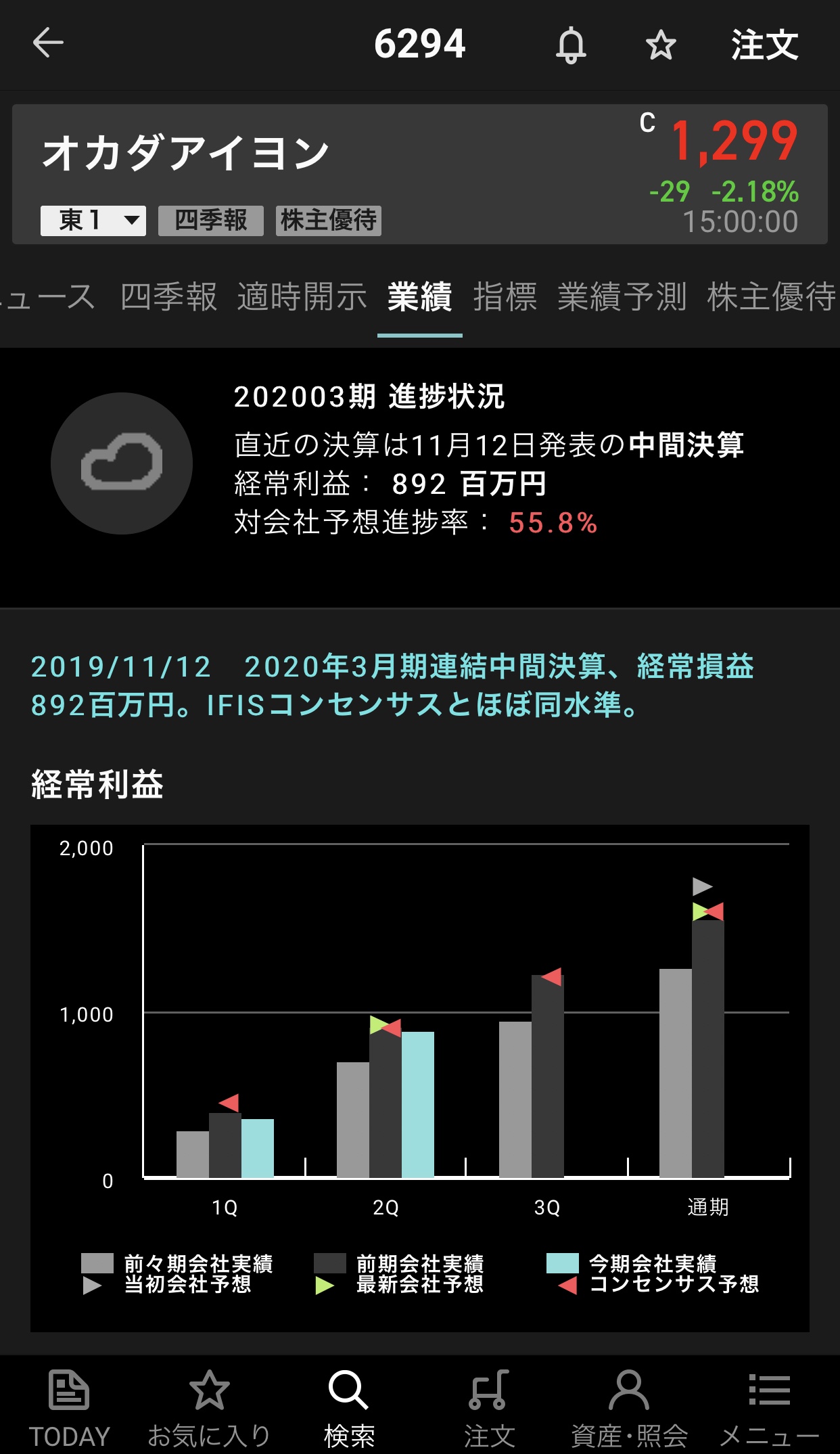Open the price alert bell
This screenshot has width=840, height=1454.
[571, 45]
